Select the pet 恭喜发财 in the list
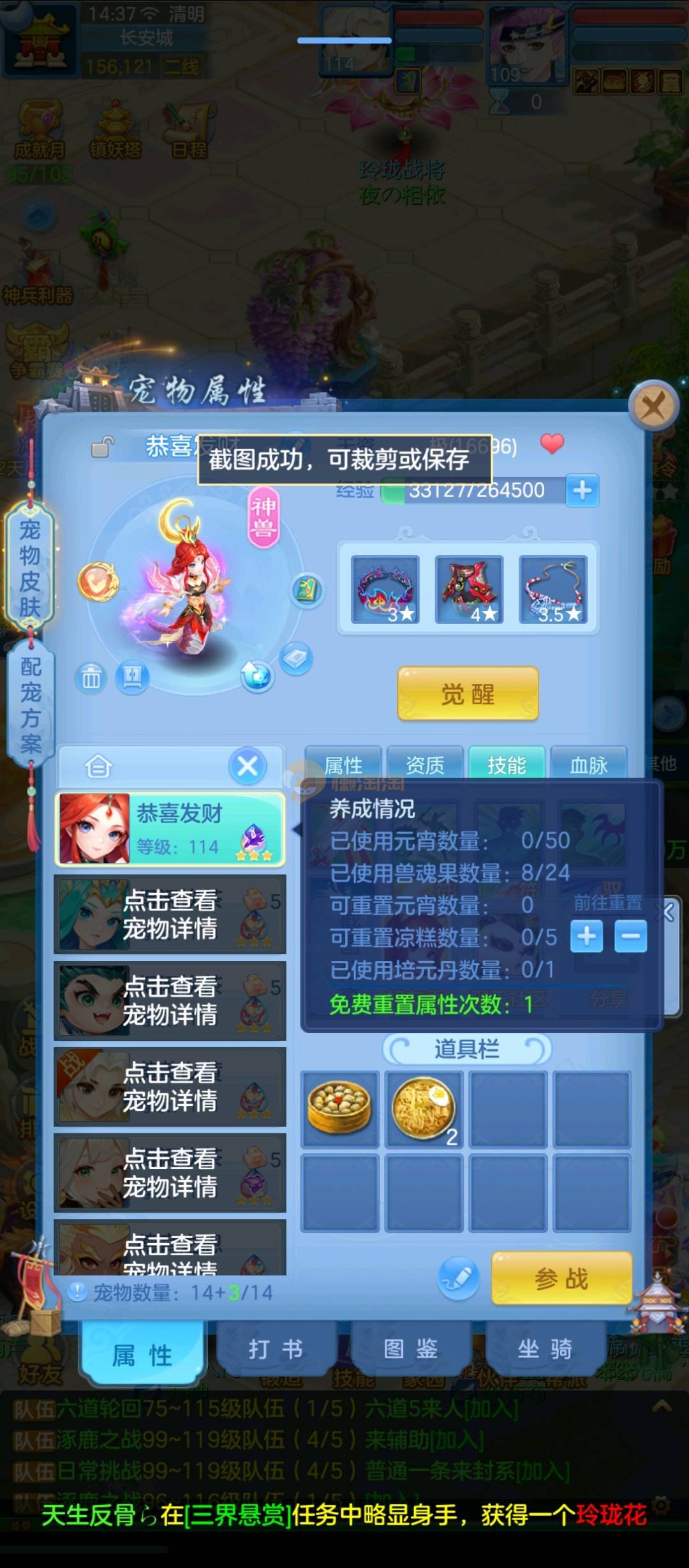This screenshot has height=1568, width=689. tap(170, 829)
